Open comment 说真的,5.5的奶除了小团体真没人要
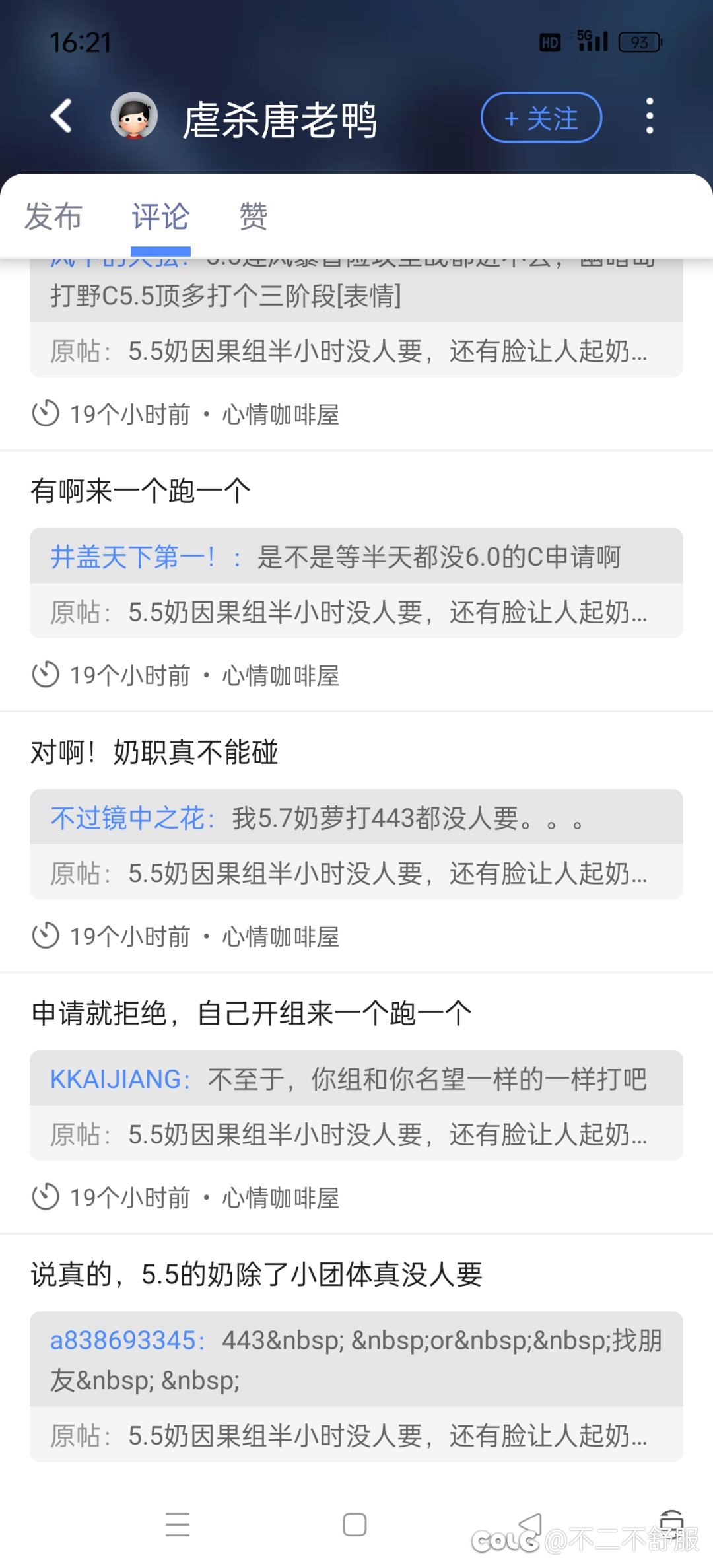The width and height of the screenshot is (713, 1568). [257, 1274]
